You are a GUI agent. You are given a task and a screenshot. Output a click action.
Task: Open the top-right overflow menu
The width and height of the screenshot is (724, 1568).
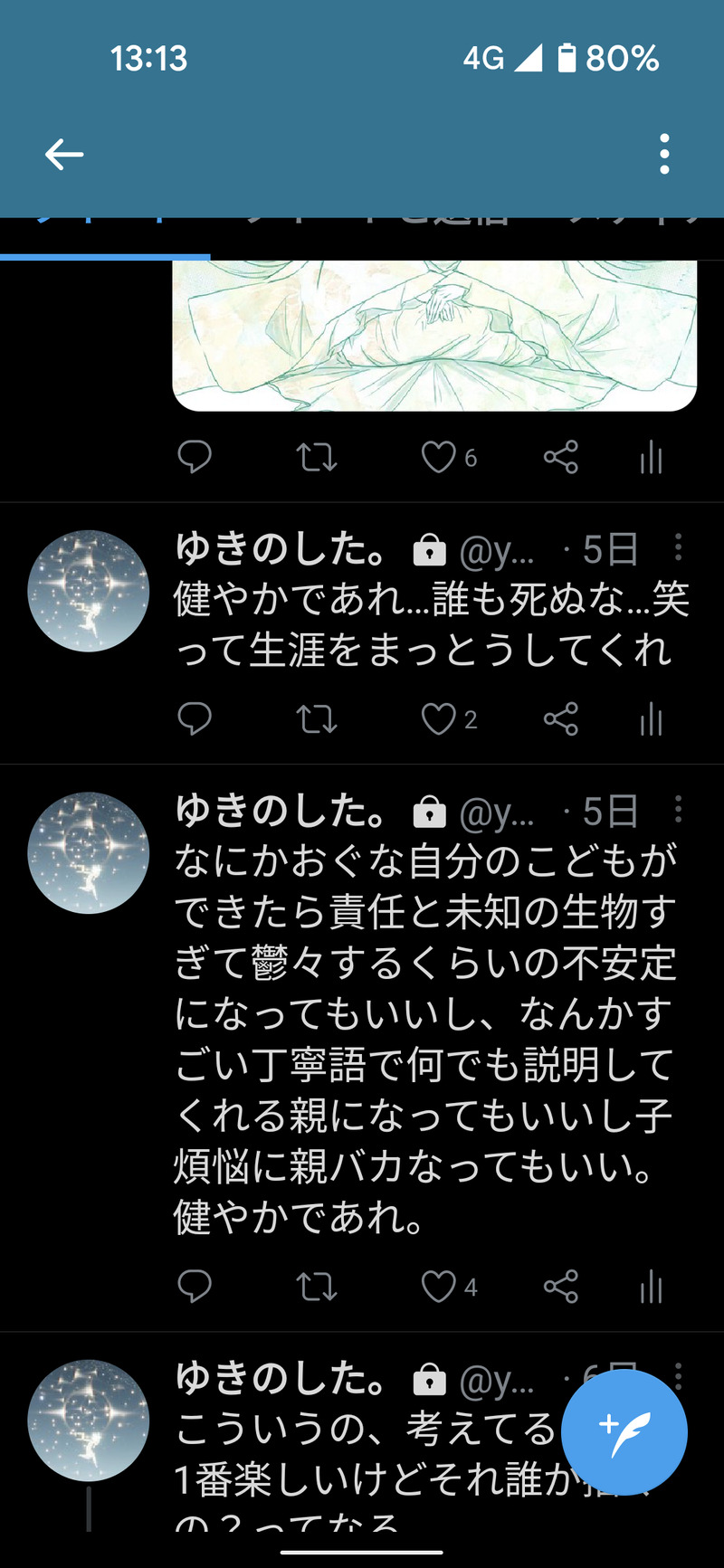tap(664, 155)
